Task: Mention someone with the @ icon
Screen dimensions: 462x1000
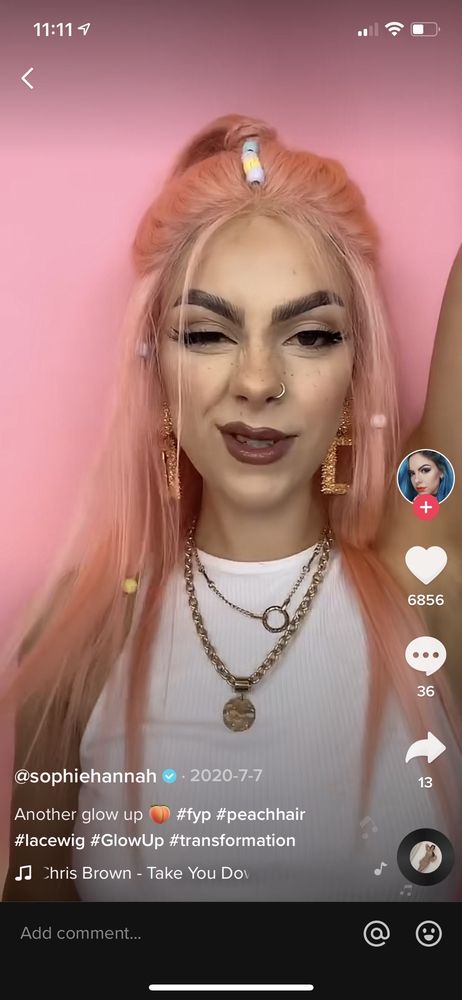Action: click(376, 934)
